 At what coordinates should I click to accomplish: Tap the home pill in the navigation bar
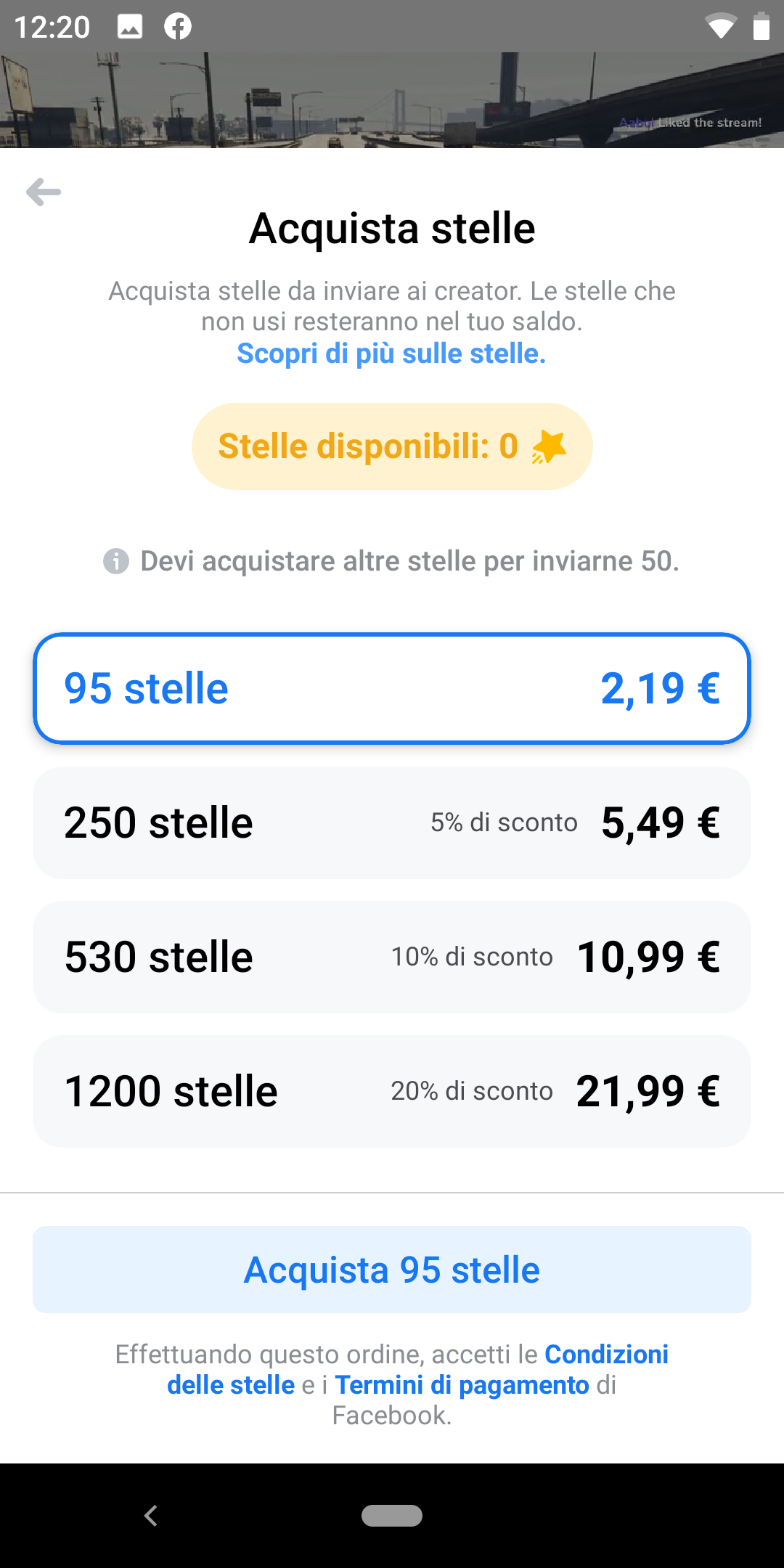(x=392, y=1515)
